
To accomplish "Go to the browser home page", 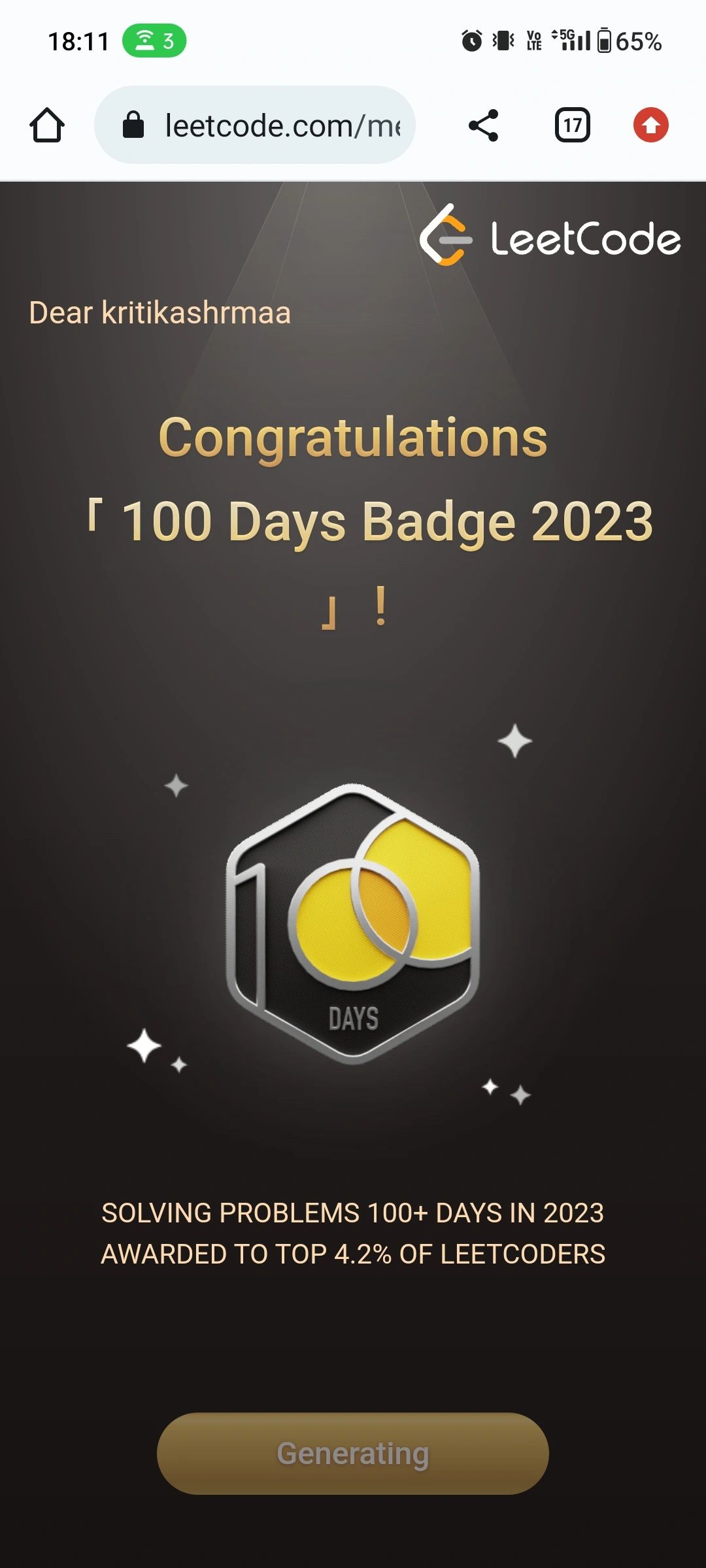I will click(x=47, y=125).
